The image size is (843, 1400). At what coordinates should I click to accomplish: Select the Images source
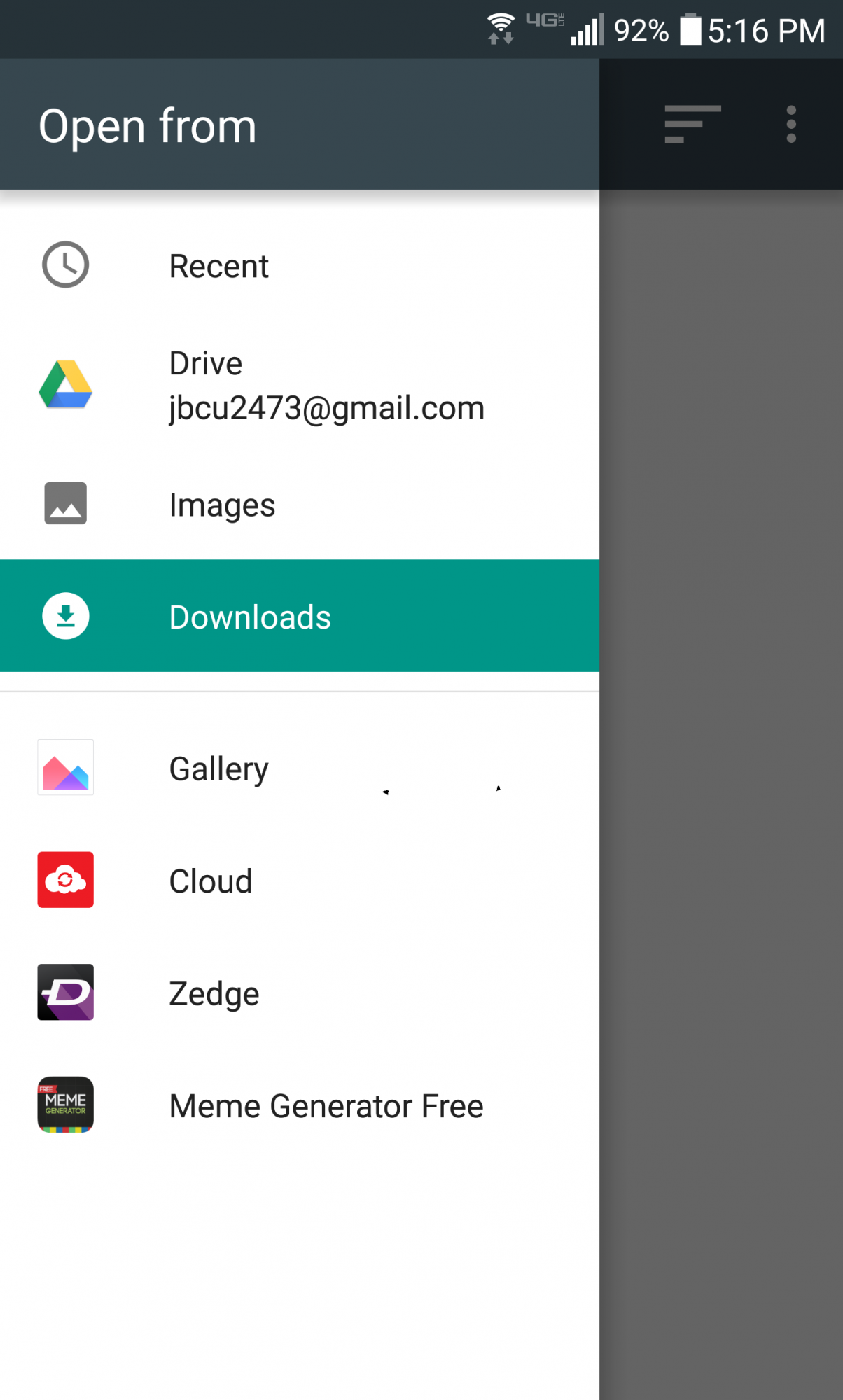click(300, 504)
